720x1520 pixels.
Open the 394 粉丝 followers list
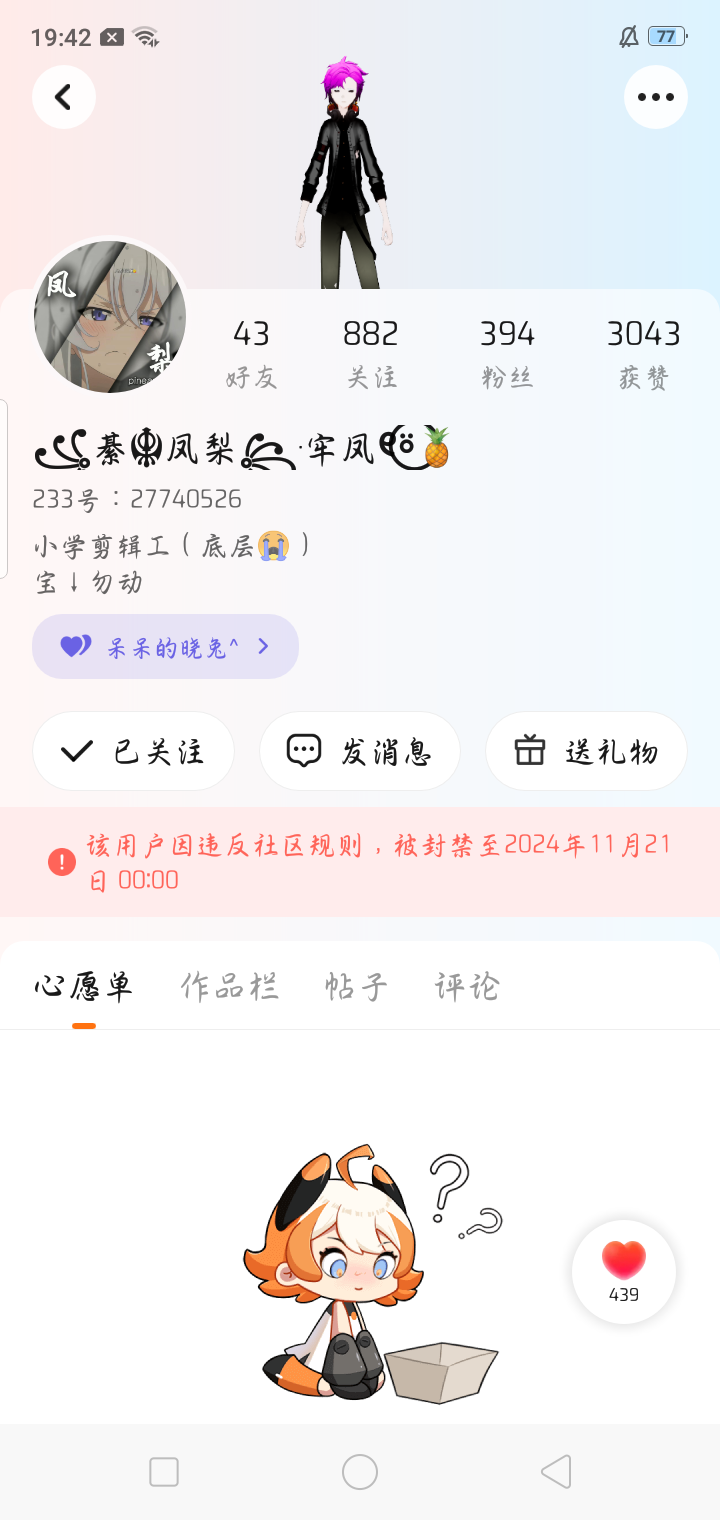[x=507, y=353]
